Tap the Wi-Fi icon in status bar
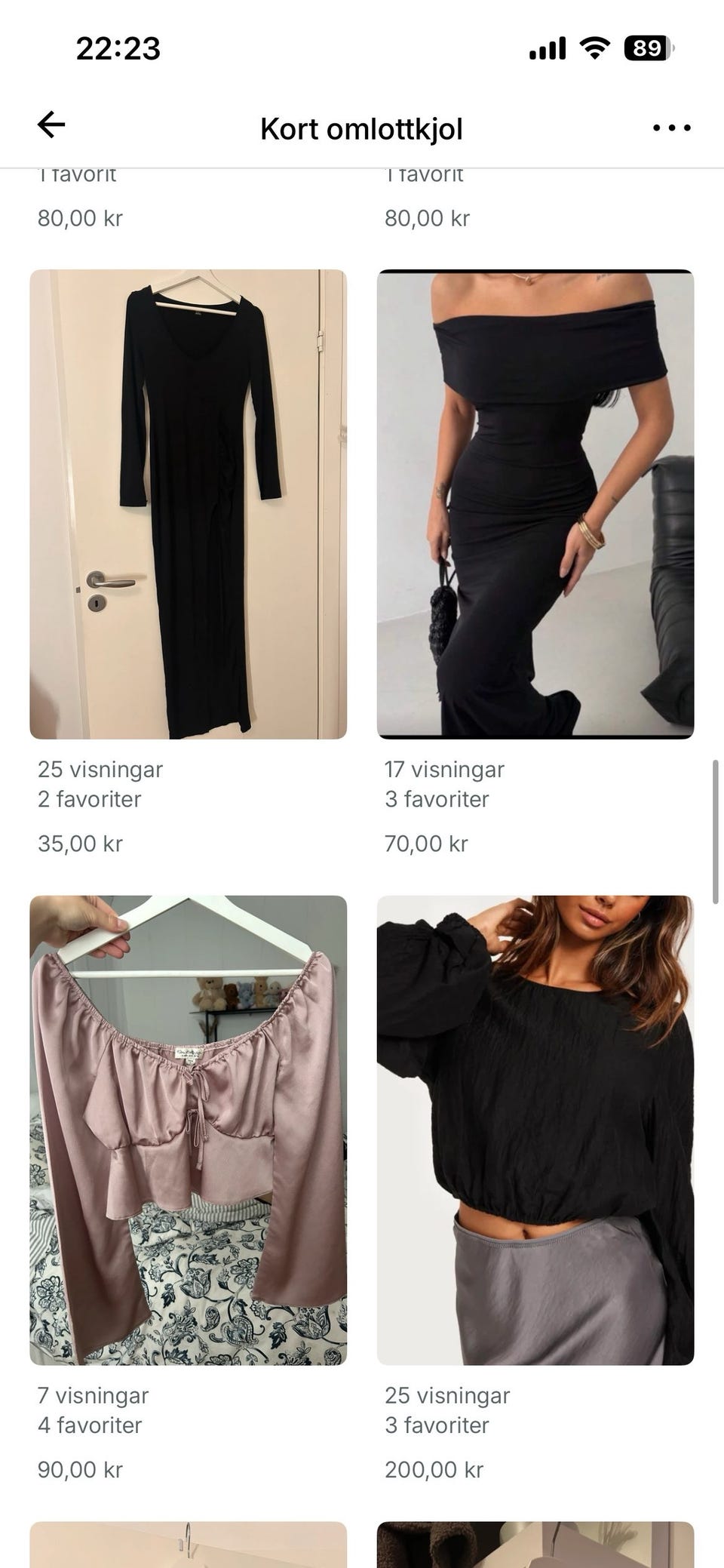 593,48
